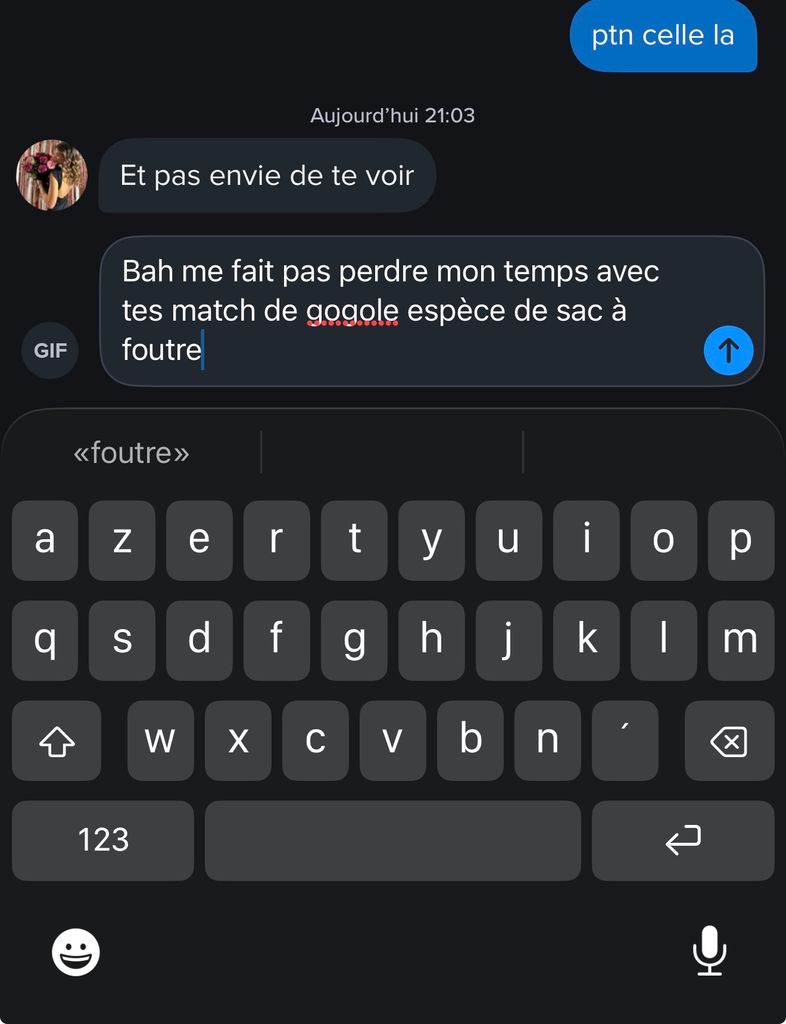
Task: Choose the «foutre» keyboard suggestion
Action: click(131, 453)
